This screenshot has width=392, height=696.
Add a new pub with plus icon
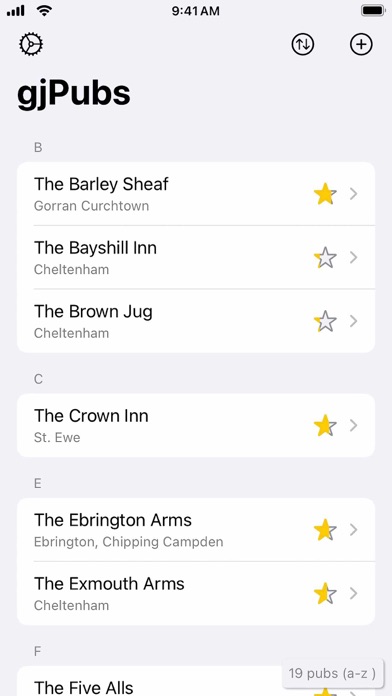click(x=361, y=44)
